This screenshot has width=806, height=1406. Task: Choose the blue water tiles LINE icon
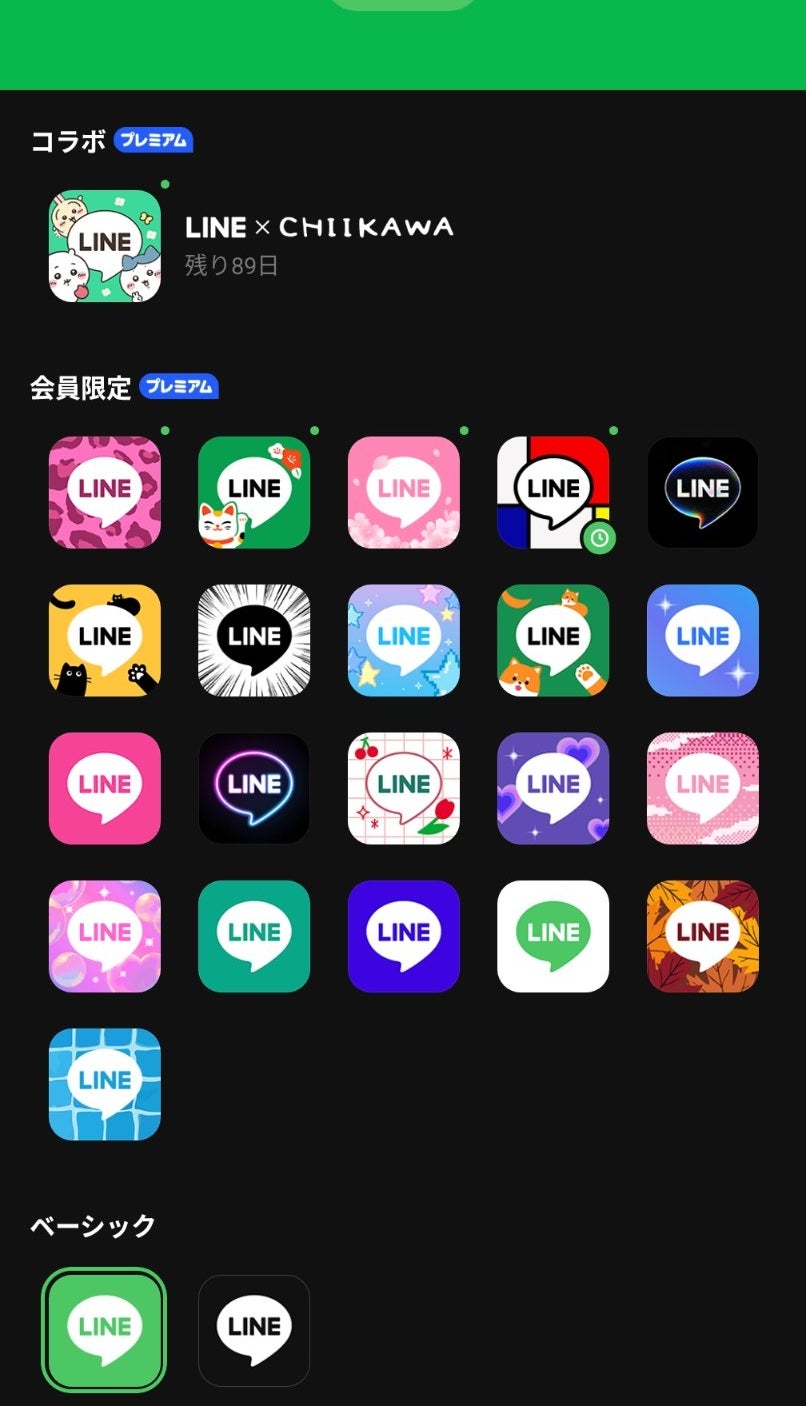pyautogui.click(x=105, y=1084)
